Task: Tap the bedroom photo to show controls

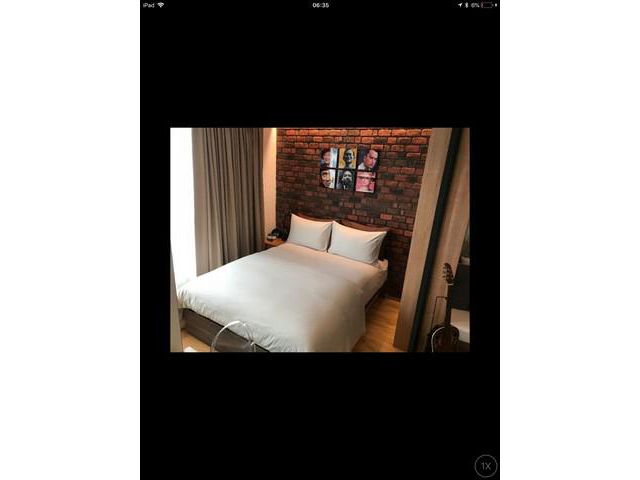Action: (x=319, y=240)
